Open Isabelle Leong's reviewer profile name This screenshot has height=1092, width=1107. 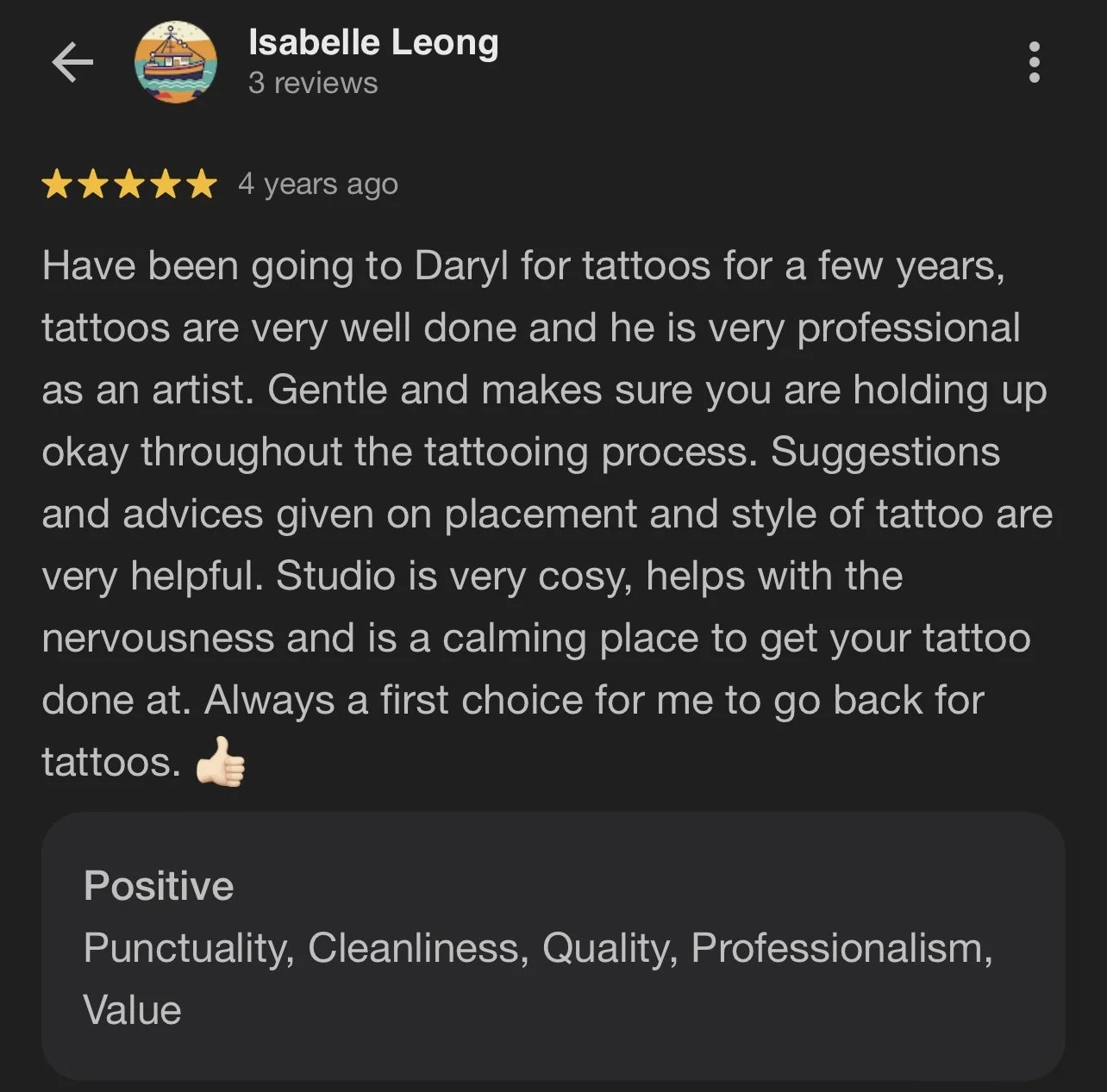pyautogui.click(x=373, y=43)
